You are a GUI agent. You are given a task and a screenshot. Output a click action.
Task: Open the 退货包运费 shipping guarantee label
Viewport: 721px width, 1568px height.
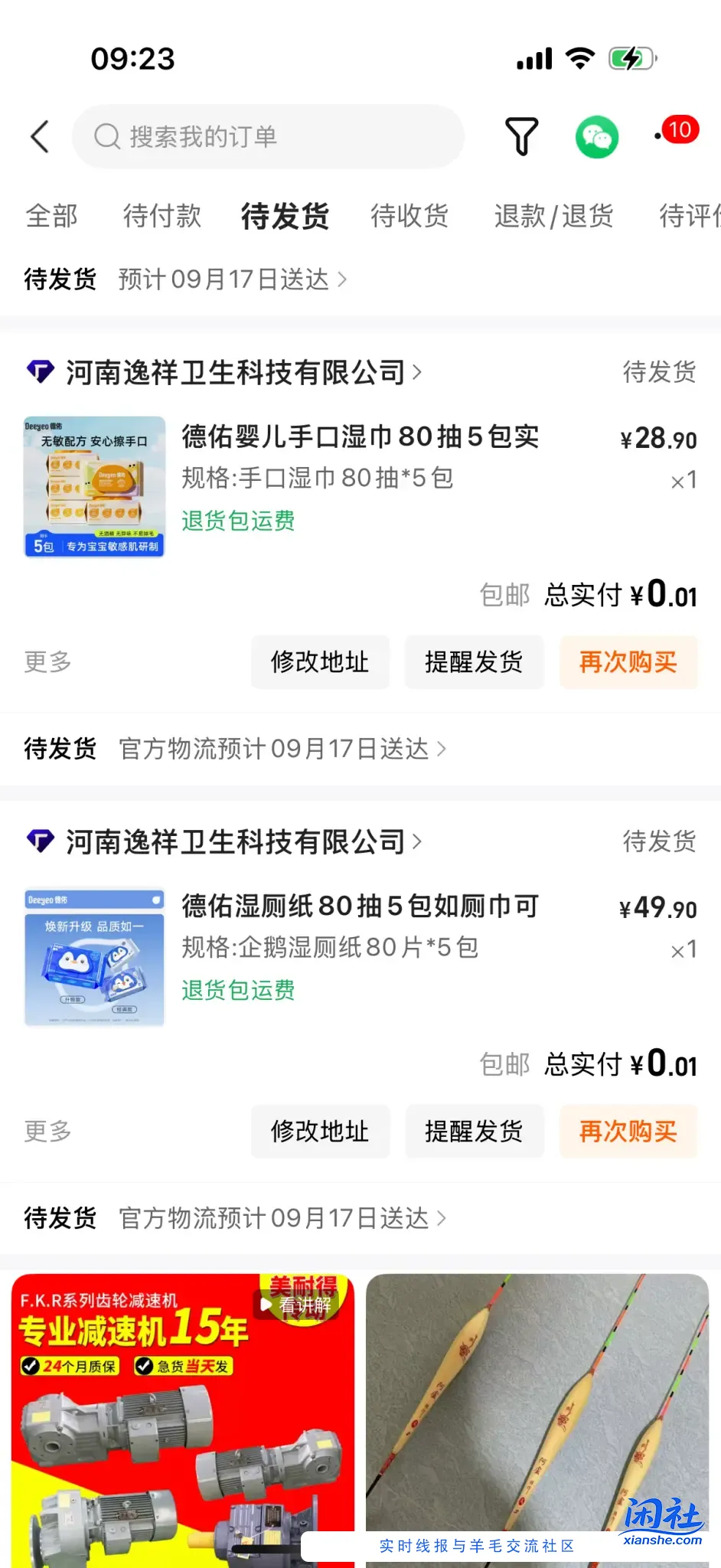(x=237, y=521)
